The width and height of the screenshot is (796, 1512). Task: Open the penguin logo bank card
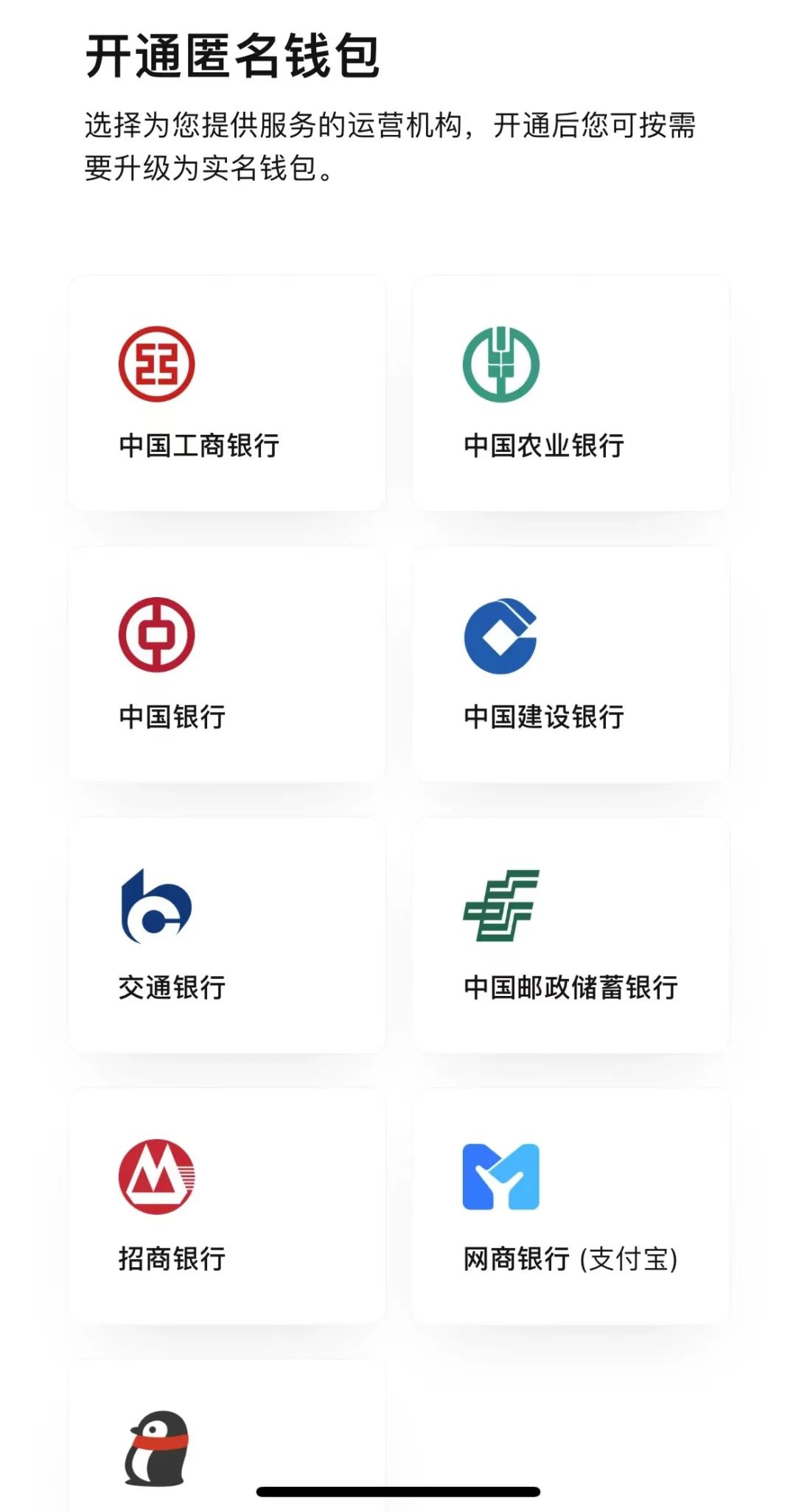click(x=226, y=1438)
